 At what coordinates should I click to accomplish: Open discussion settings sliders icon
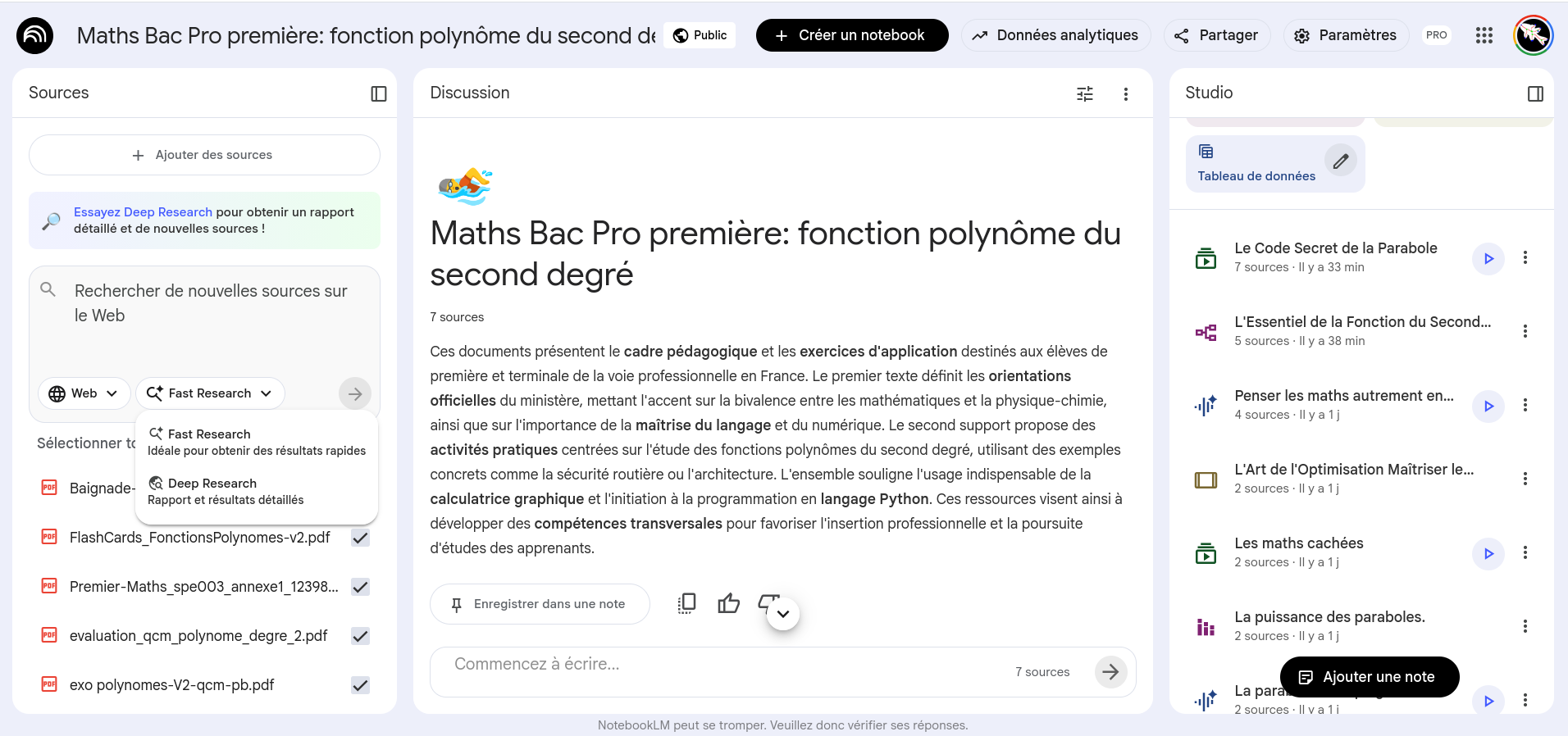point(1084,93)
